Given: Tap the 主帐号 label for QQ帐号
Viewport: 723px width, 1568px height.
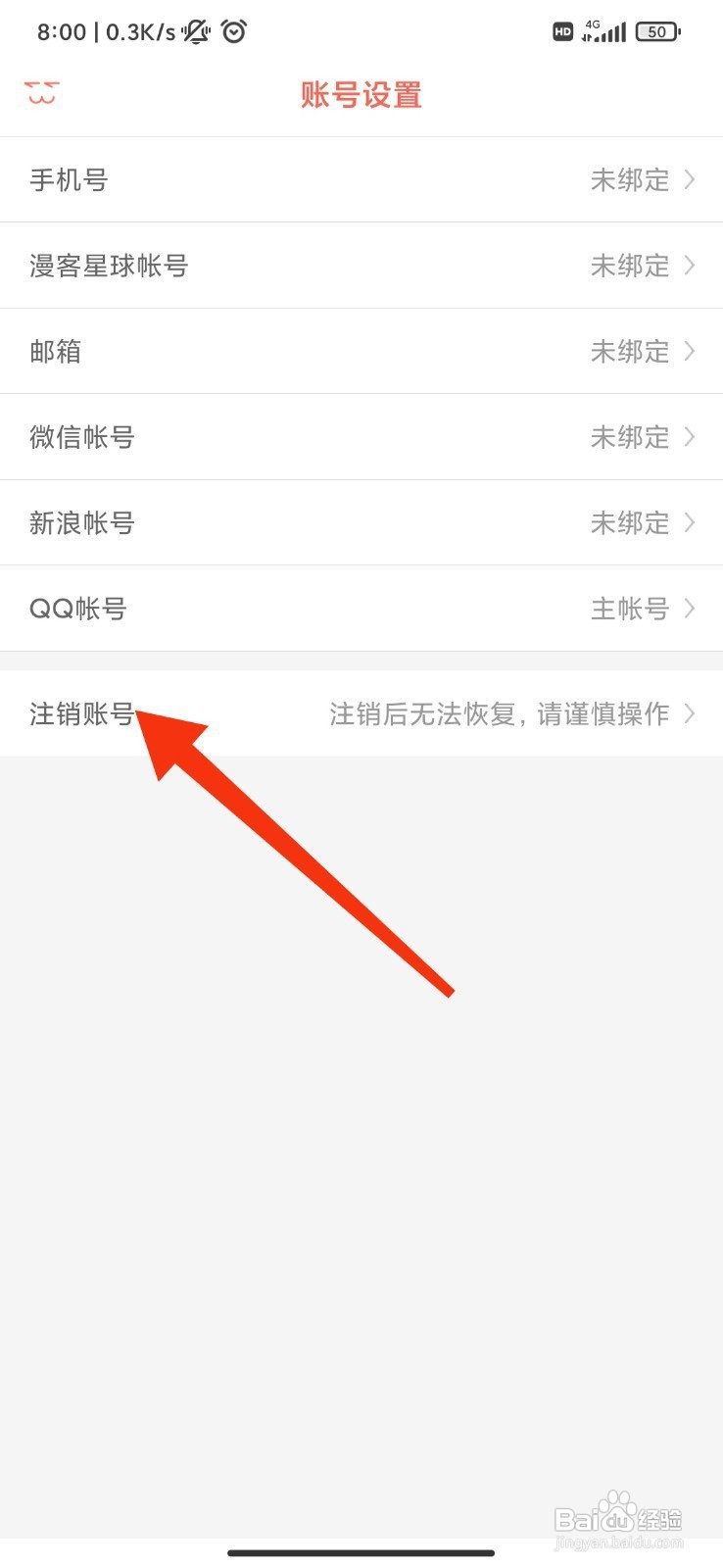Looking at the screenshot, I should (x=630, y=609).
